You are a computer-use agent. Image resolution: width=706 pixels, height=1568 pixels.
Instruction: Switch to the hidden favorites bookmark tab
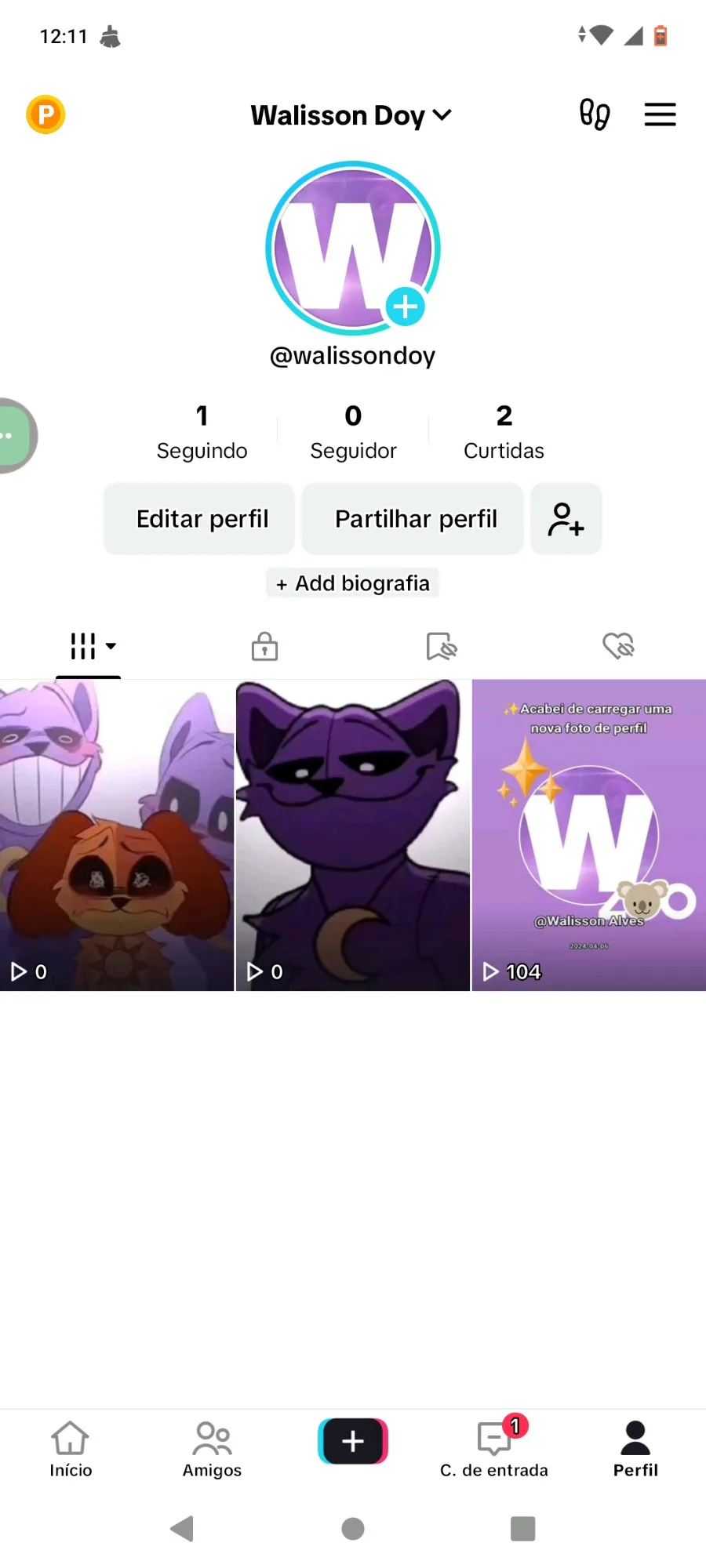442,647
